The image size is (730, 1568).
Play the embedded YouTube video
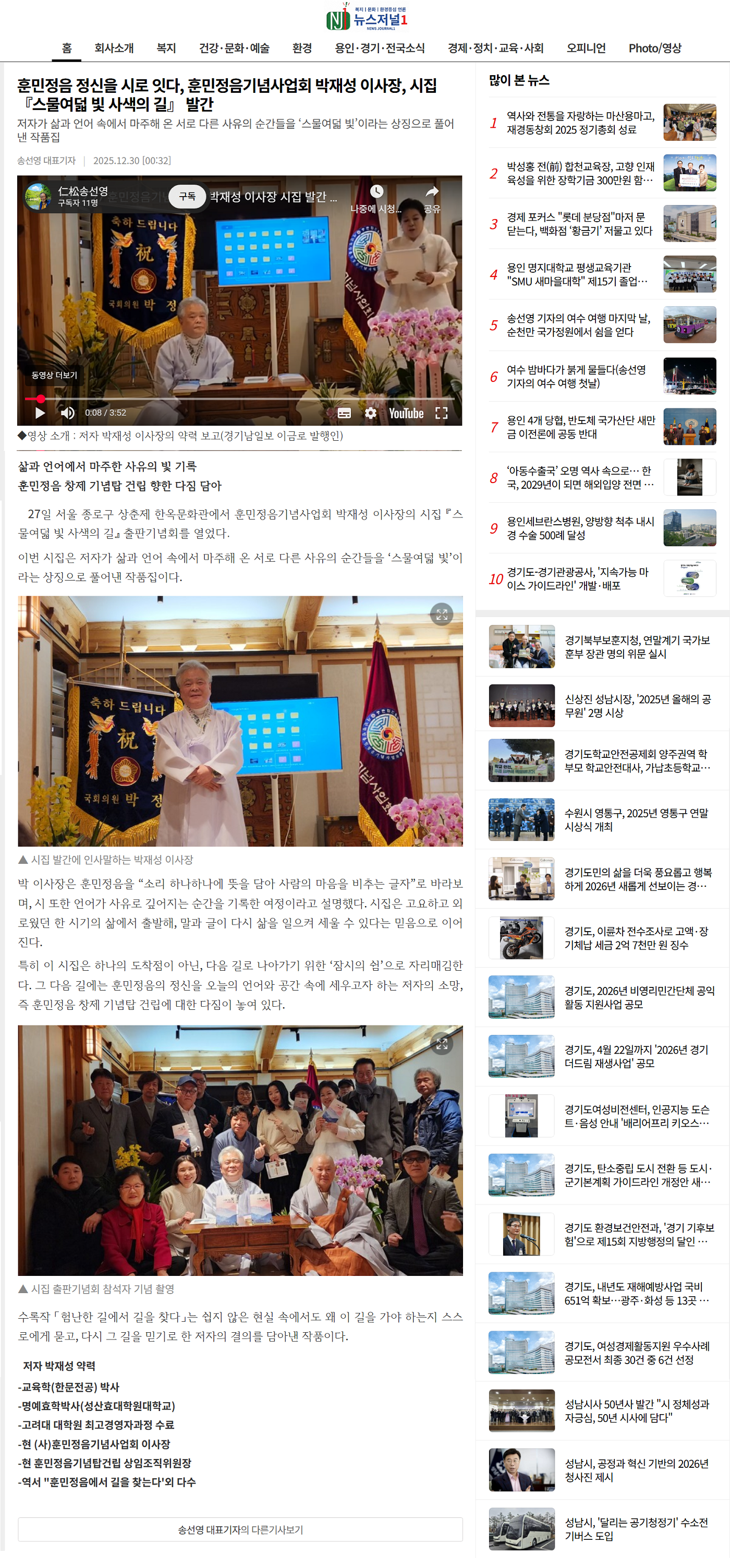point(40,413)
